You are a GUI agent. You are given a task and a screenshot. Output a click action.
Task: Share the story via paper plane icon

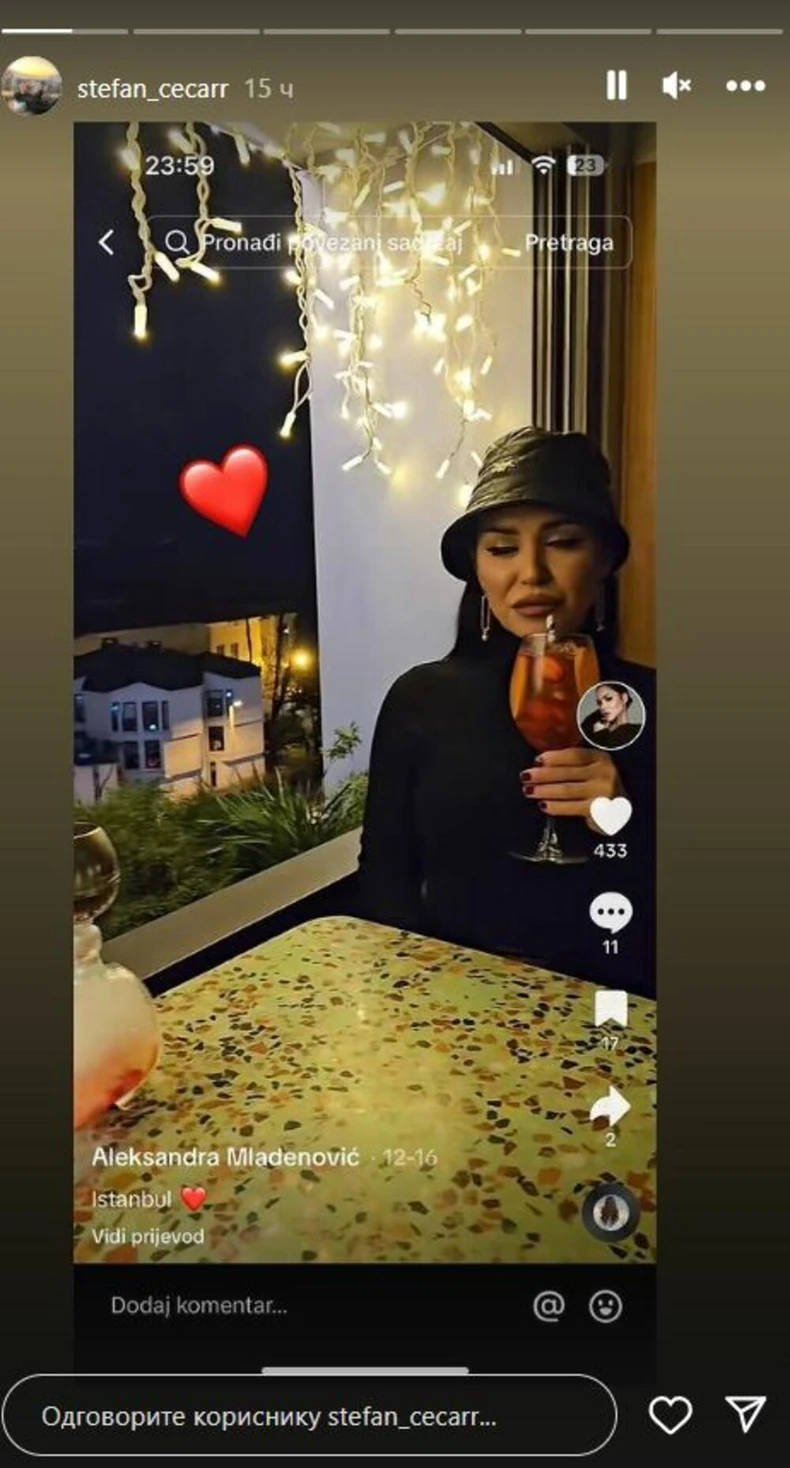745,1415
